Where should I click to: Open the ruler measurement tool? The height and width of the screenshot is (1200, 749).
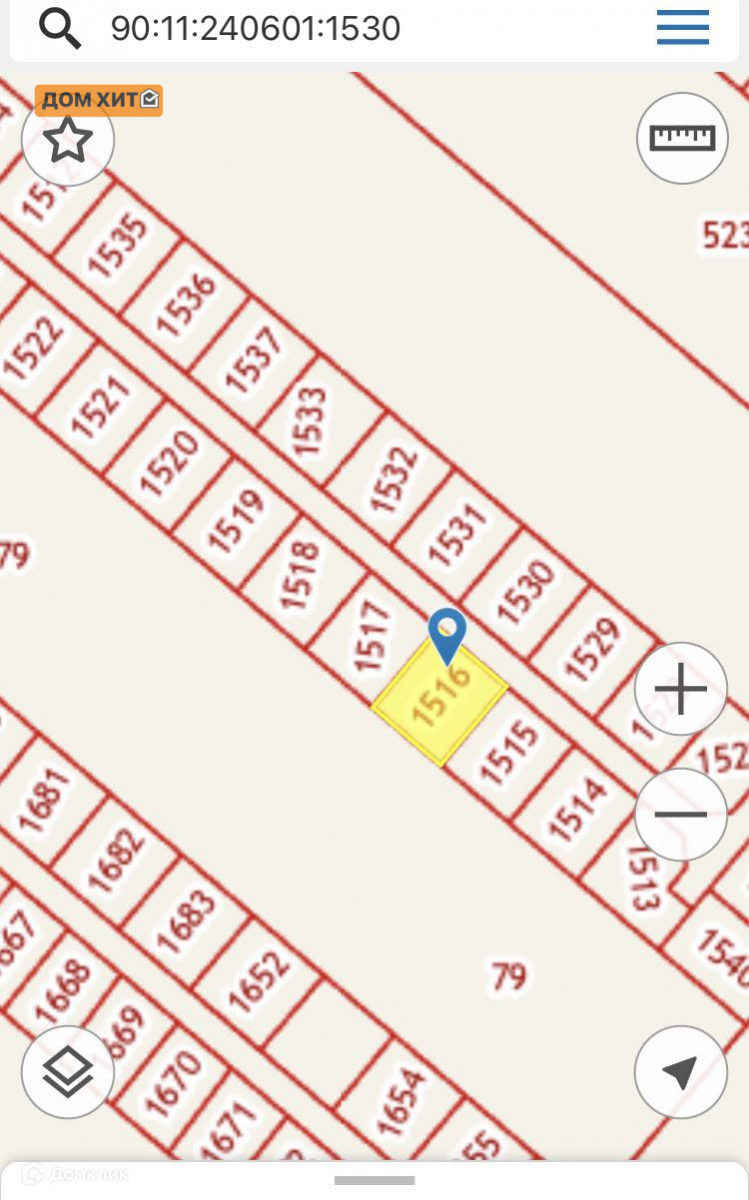[682, 138]
